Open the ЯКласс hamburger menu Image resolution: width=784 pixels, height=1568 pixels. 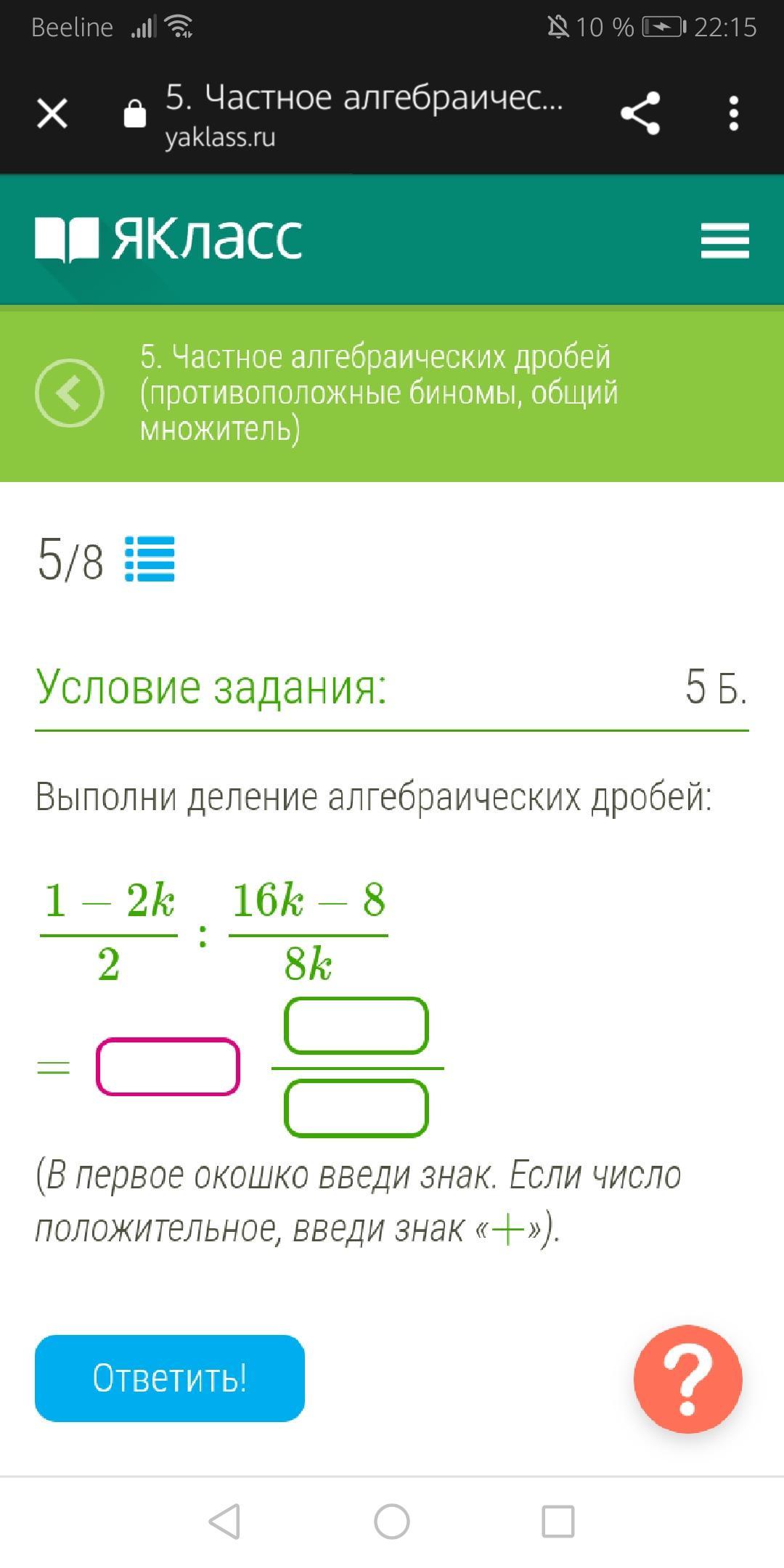click(x=724, y=240)
